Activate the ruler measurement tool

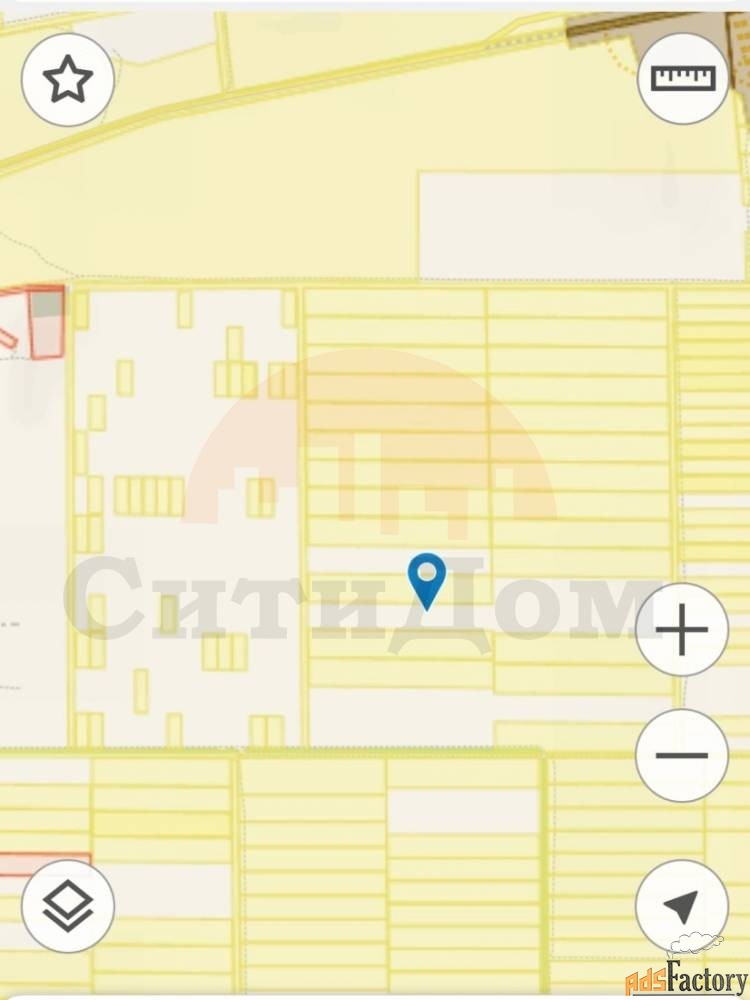(x=683, y=78)
